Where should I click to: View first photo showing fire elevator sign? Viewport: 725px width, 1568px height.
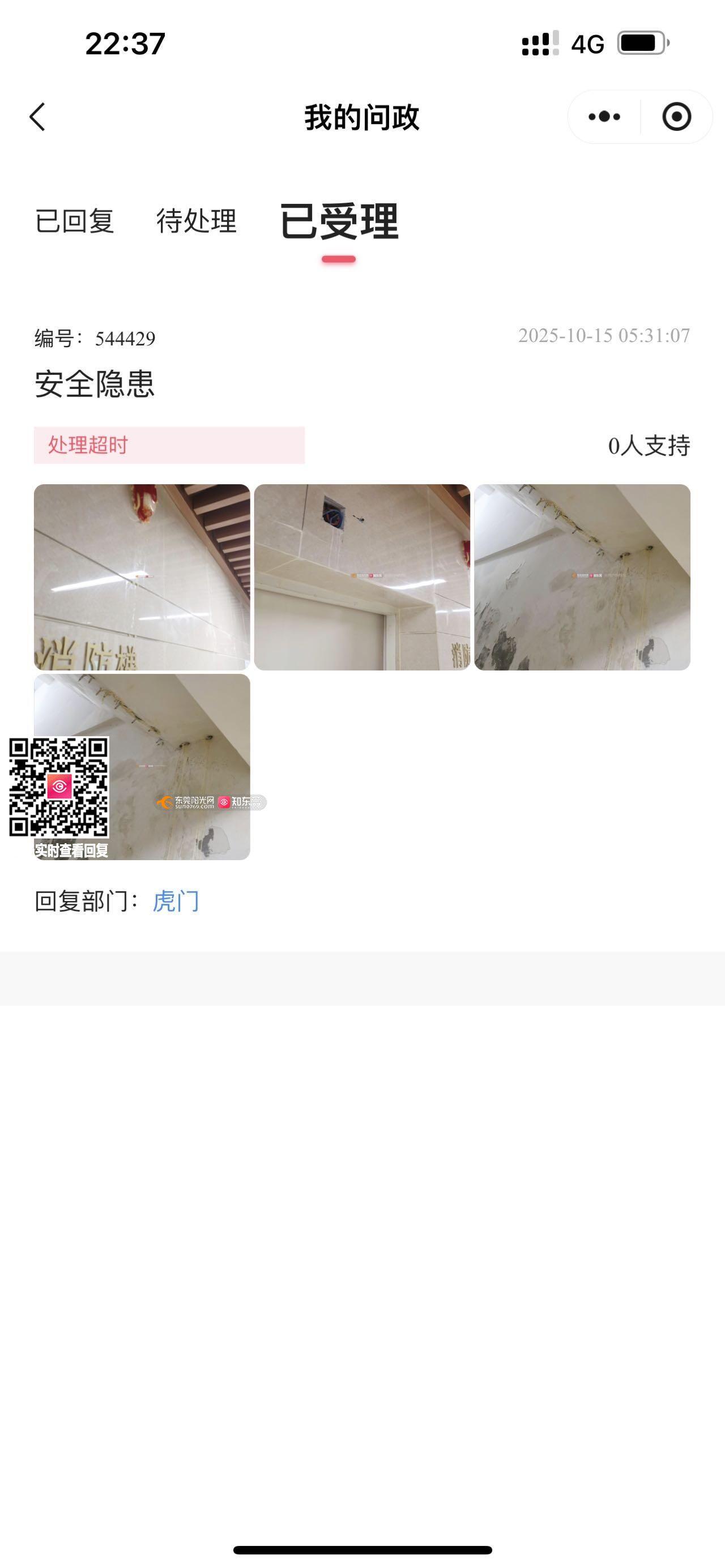(142, 577)
